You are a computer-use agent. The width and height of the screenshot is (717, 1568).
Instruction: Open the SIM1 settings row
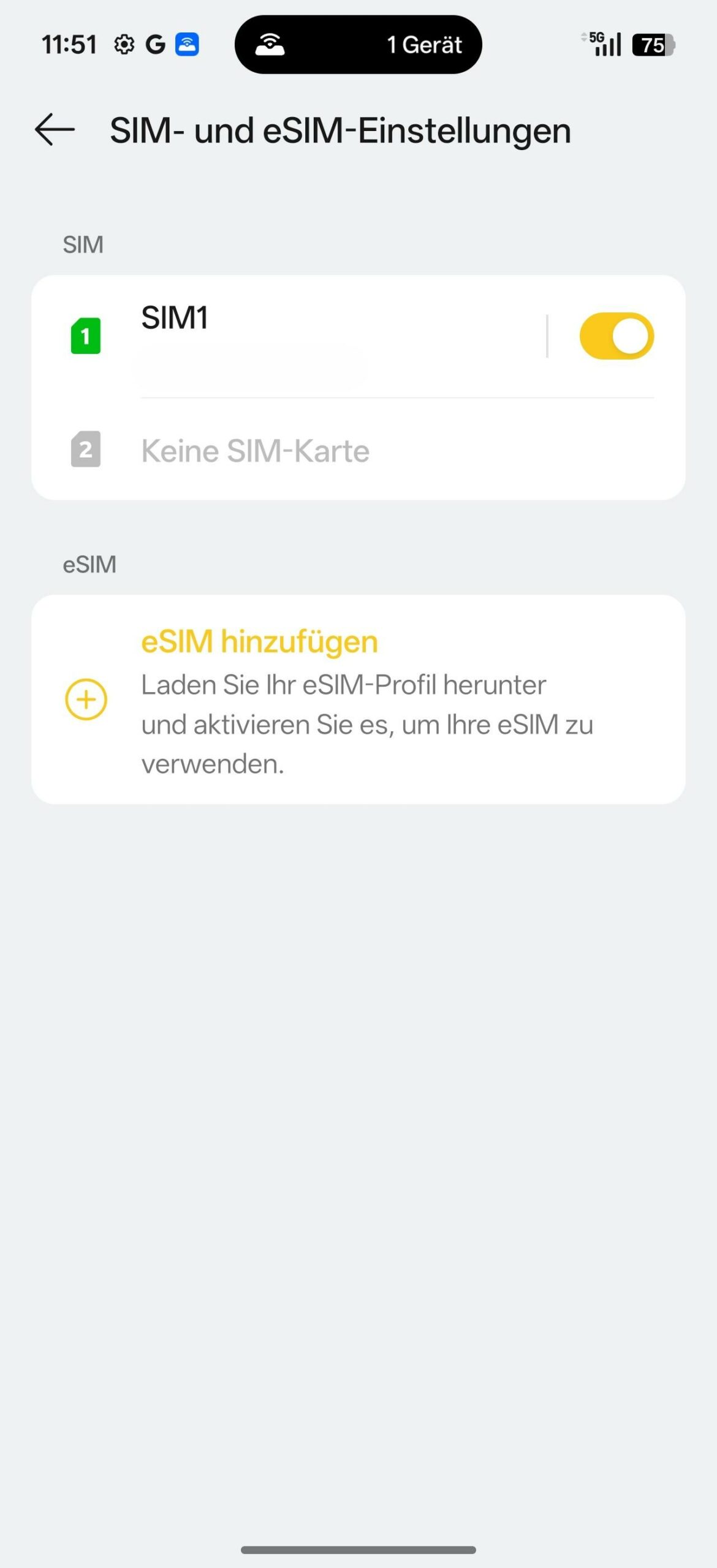point(306,336)
